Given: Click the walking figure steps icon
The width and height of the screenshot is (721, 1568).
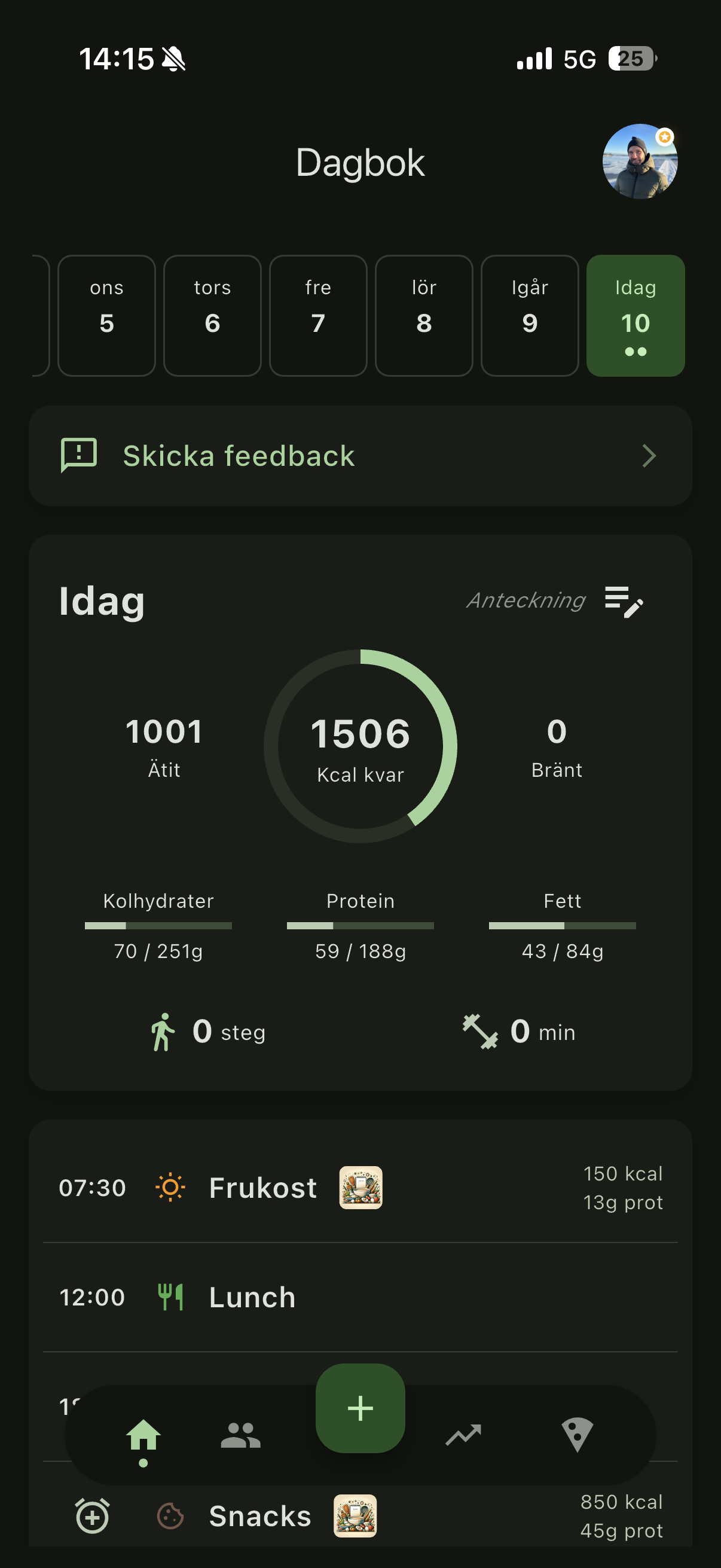Looking at the screenshot, I should [x=162, y=1031].
